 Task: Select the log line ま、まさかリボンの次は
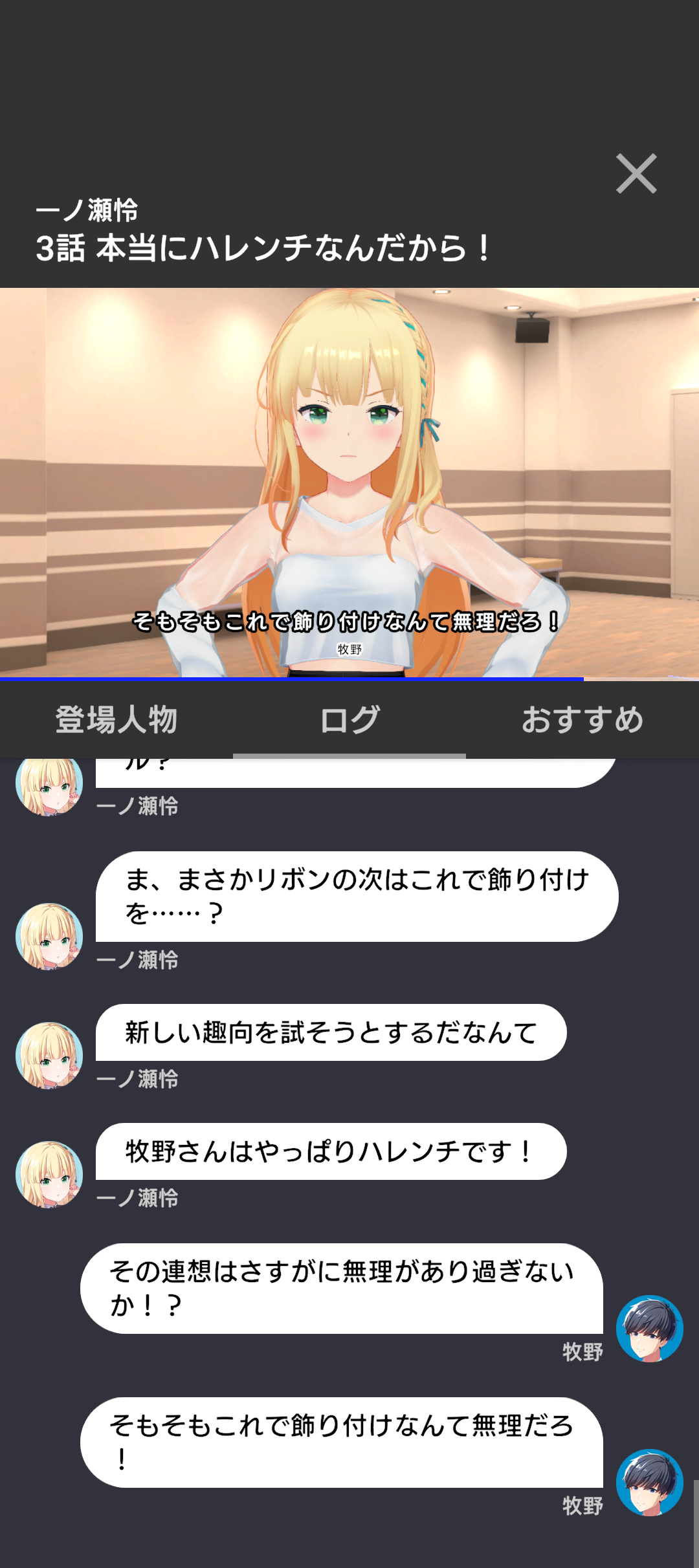357,896
